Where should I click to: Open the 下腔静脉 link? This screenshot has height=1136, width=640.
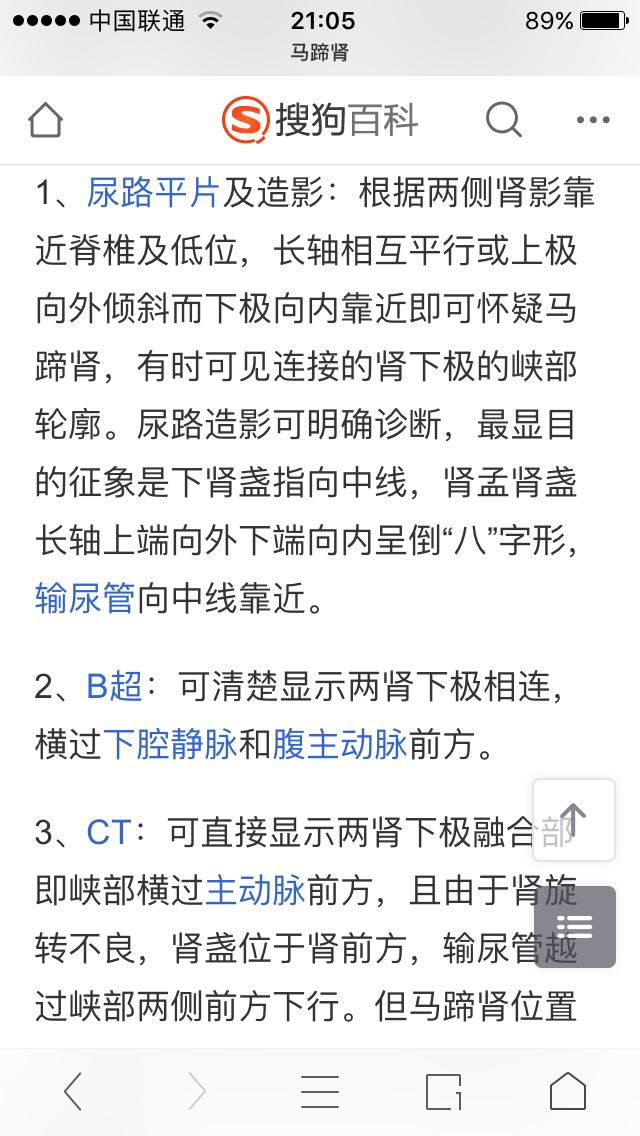coord(170,744)
